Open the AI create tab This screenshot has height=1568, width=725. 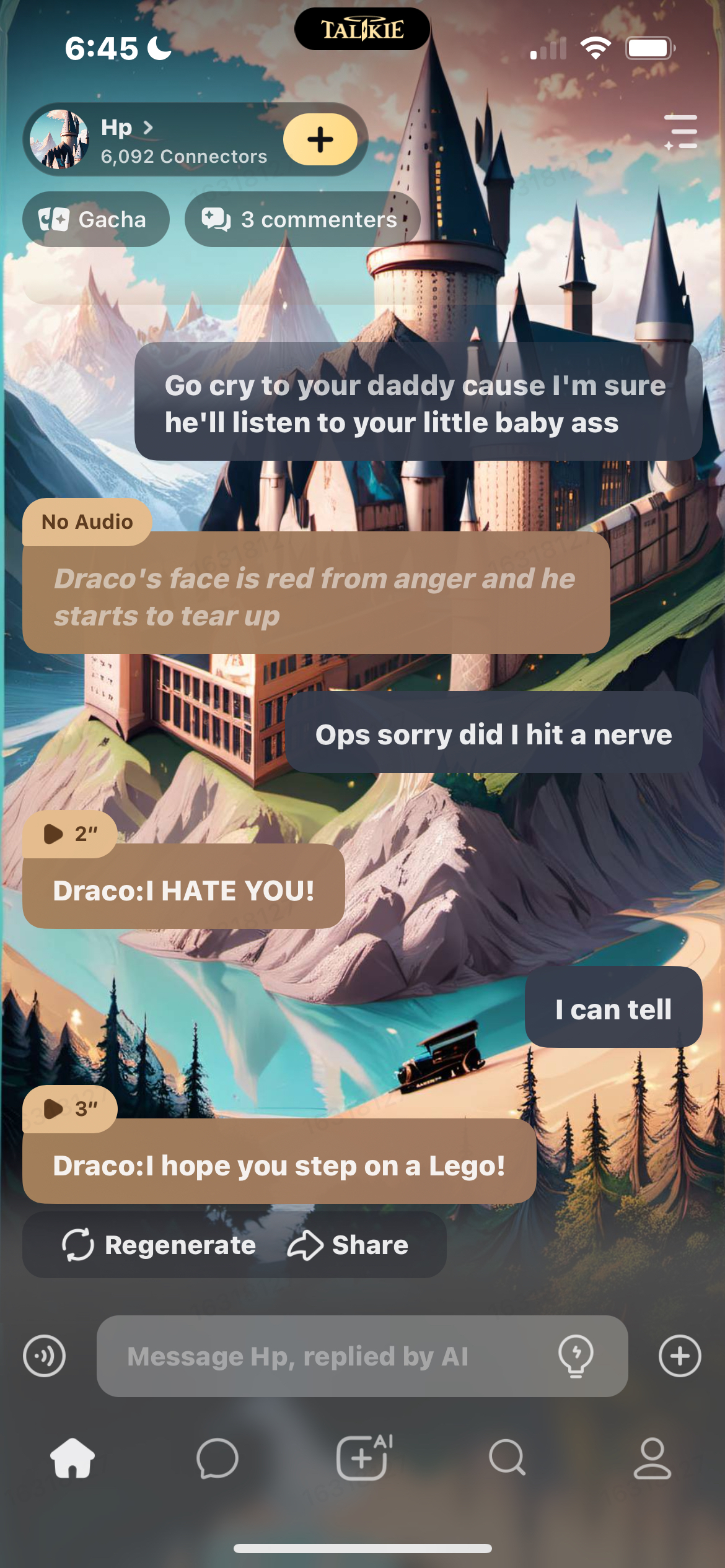pyautogui.click(x=363, y=1458)
